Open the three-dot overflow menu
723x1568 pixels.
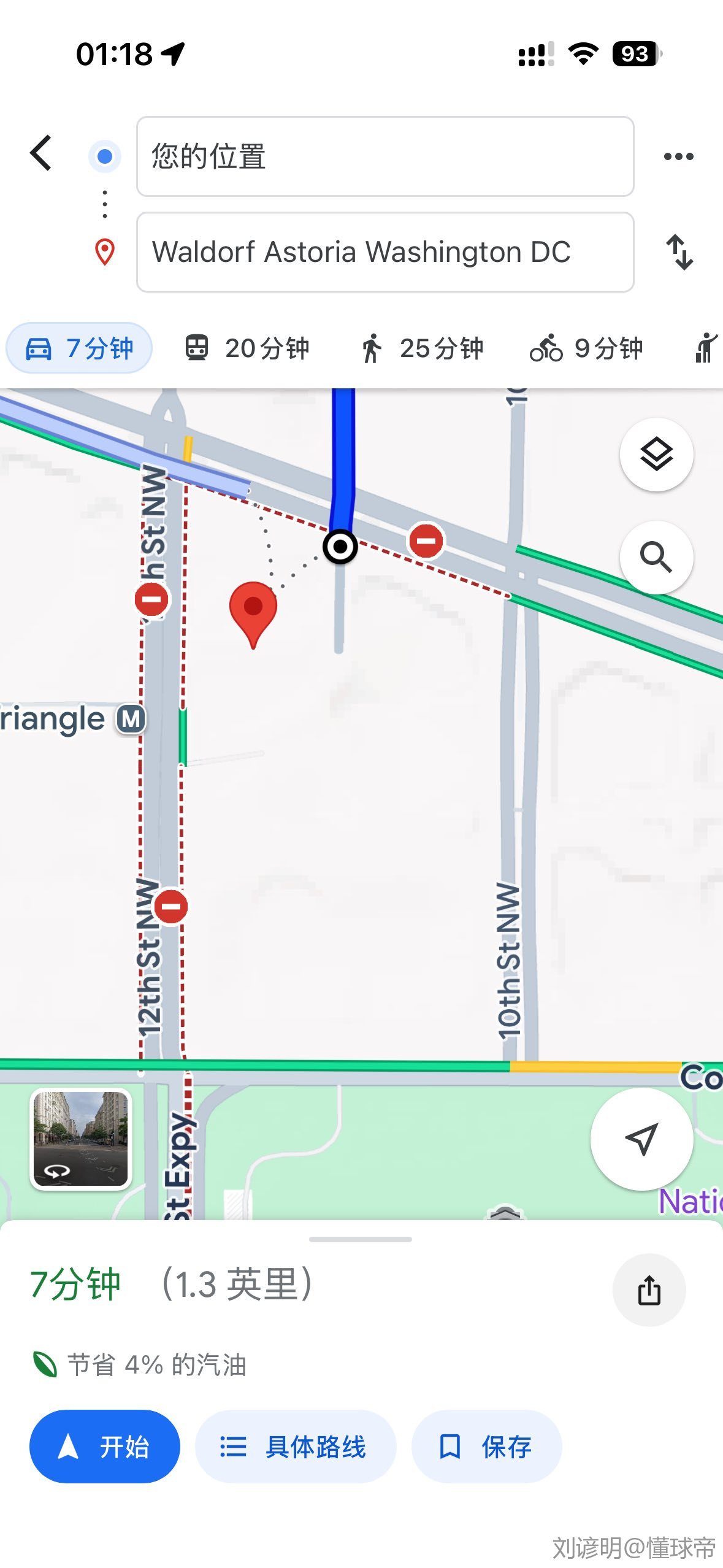coord(678,156)
